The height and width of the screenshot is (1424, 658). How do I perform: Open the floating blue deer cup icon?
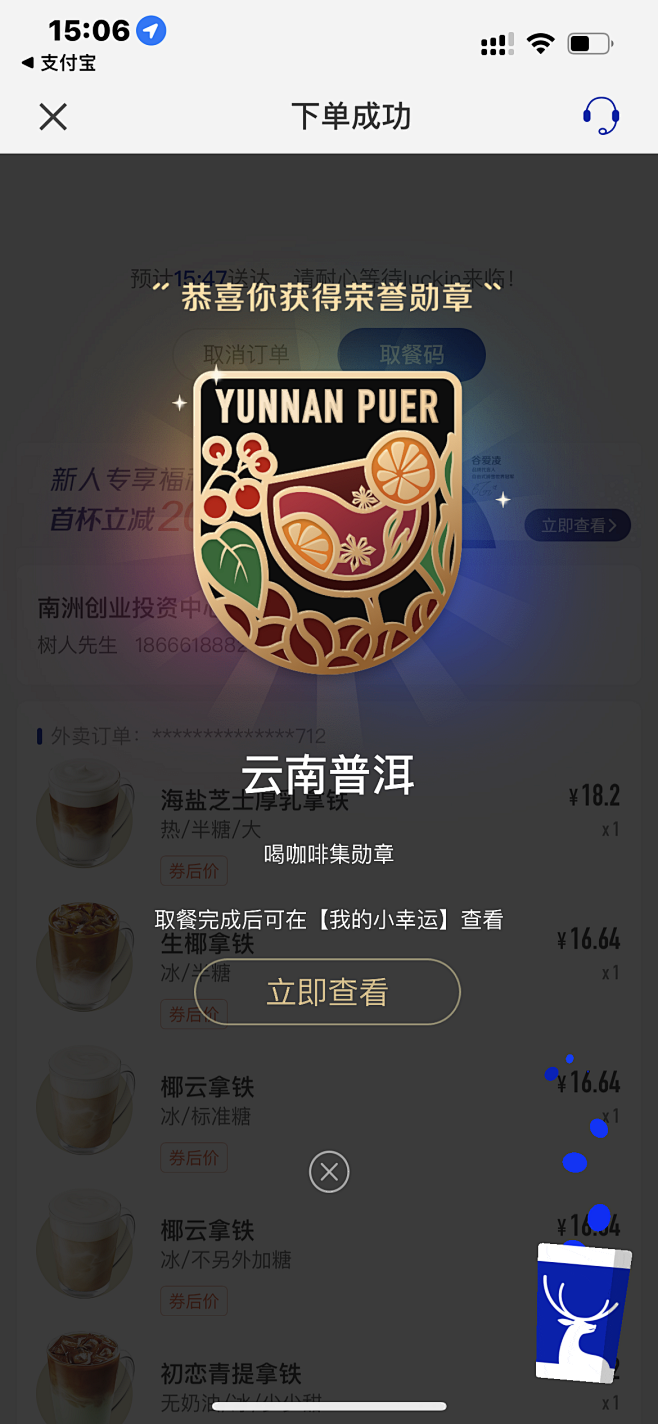(581, 1312)
